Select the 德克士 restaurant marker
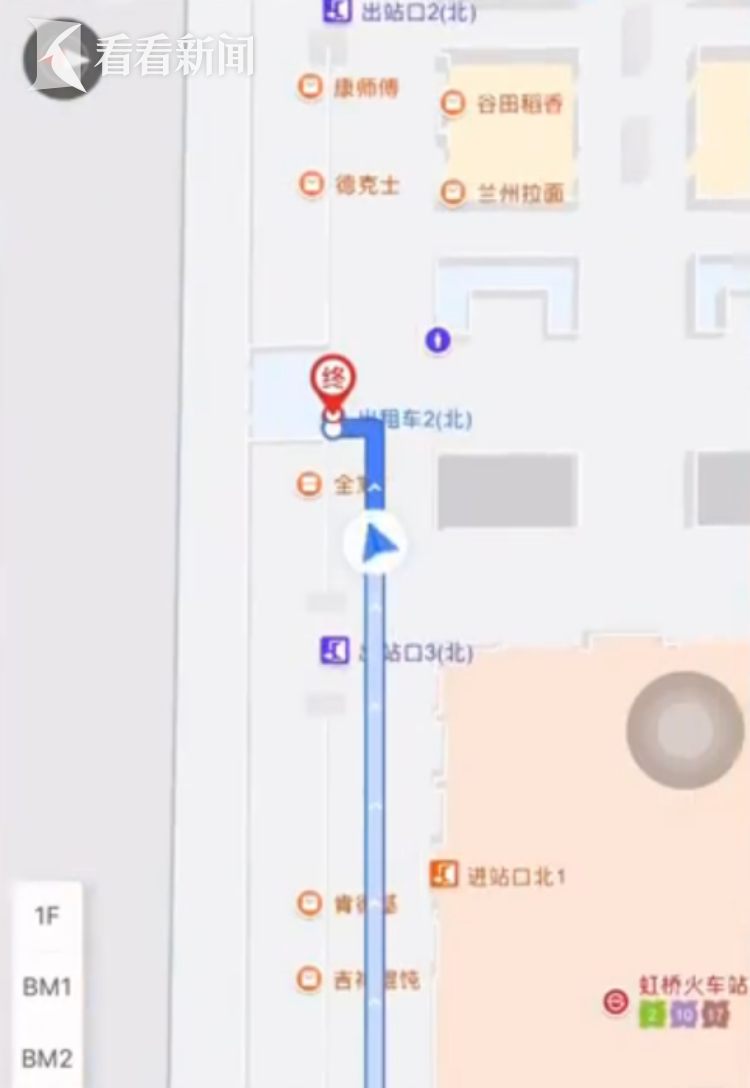 coord(311,184)
